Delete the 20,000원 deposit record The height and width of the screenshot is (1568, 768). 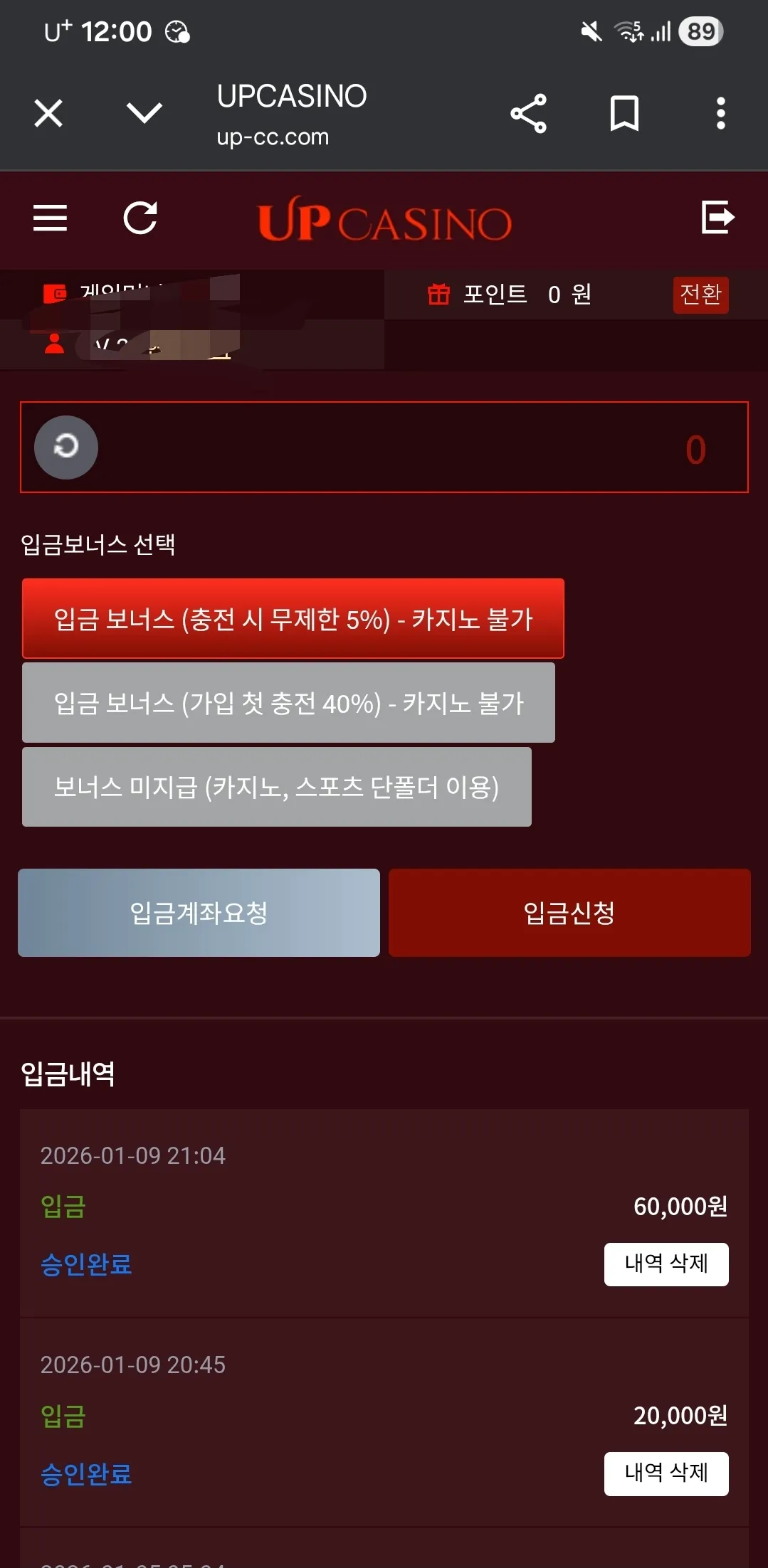point(666,1473)
